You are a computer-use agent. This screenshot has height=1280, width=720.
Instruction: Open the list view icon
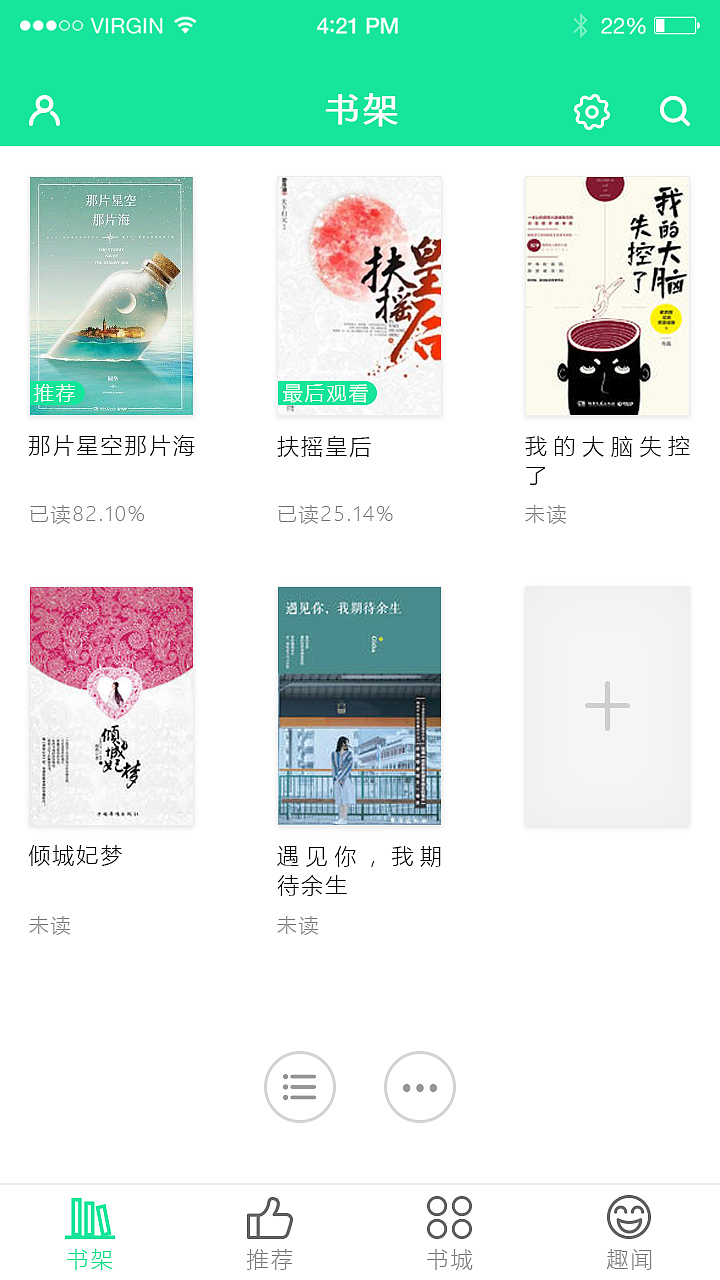[300, 1087]
